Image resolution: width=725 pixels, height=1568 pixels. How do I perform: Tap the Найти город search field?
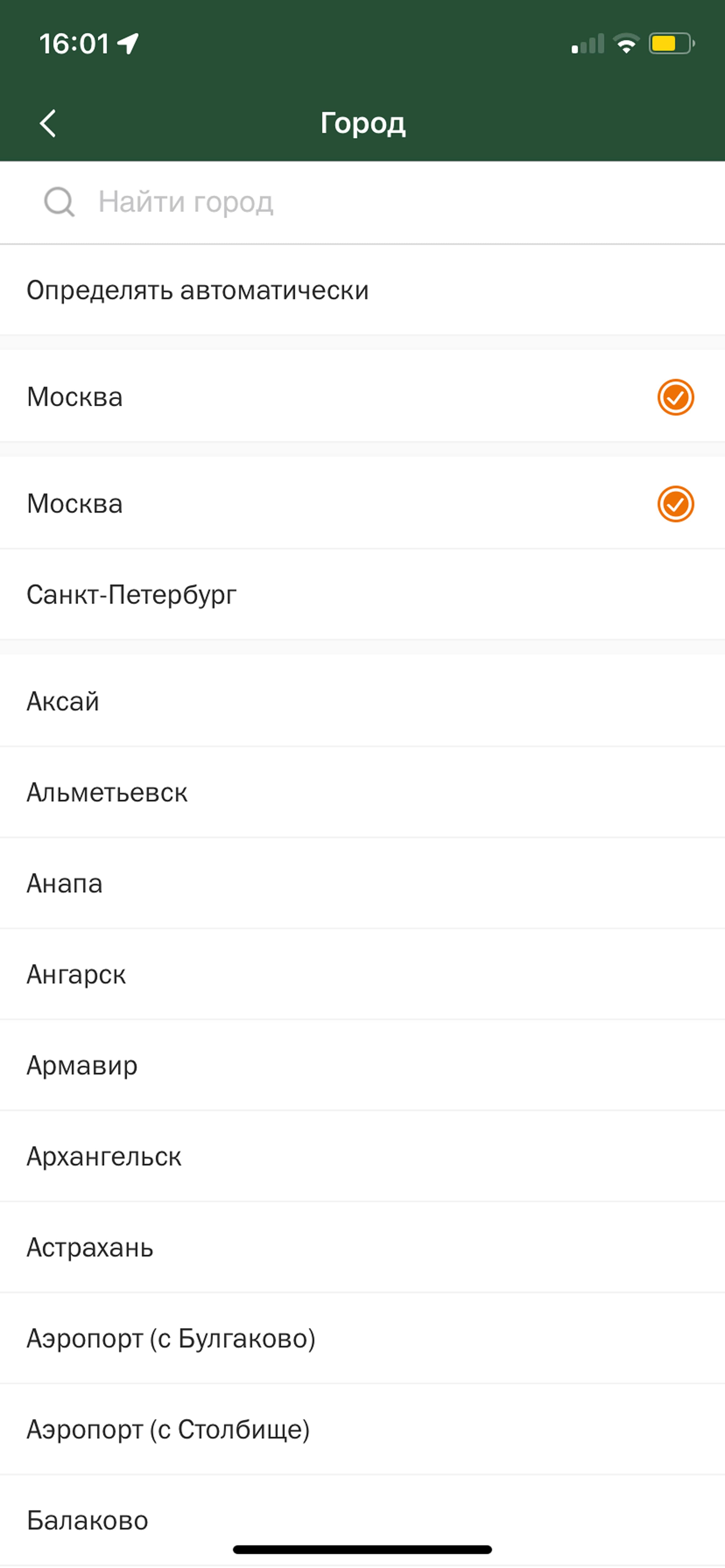362,203
